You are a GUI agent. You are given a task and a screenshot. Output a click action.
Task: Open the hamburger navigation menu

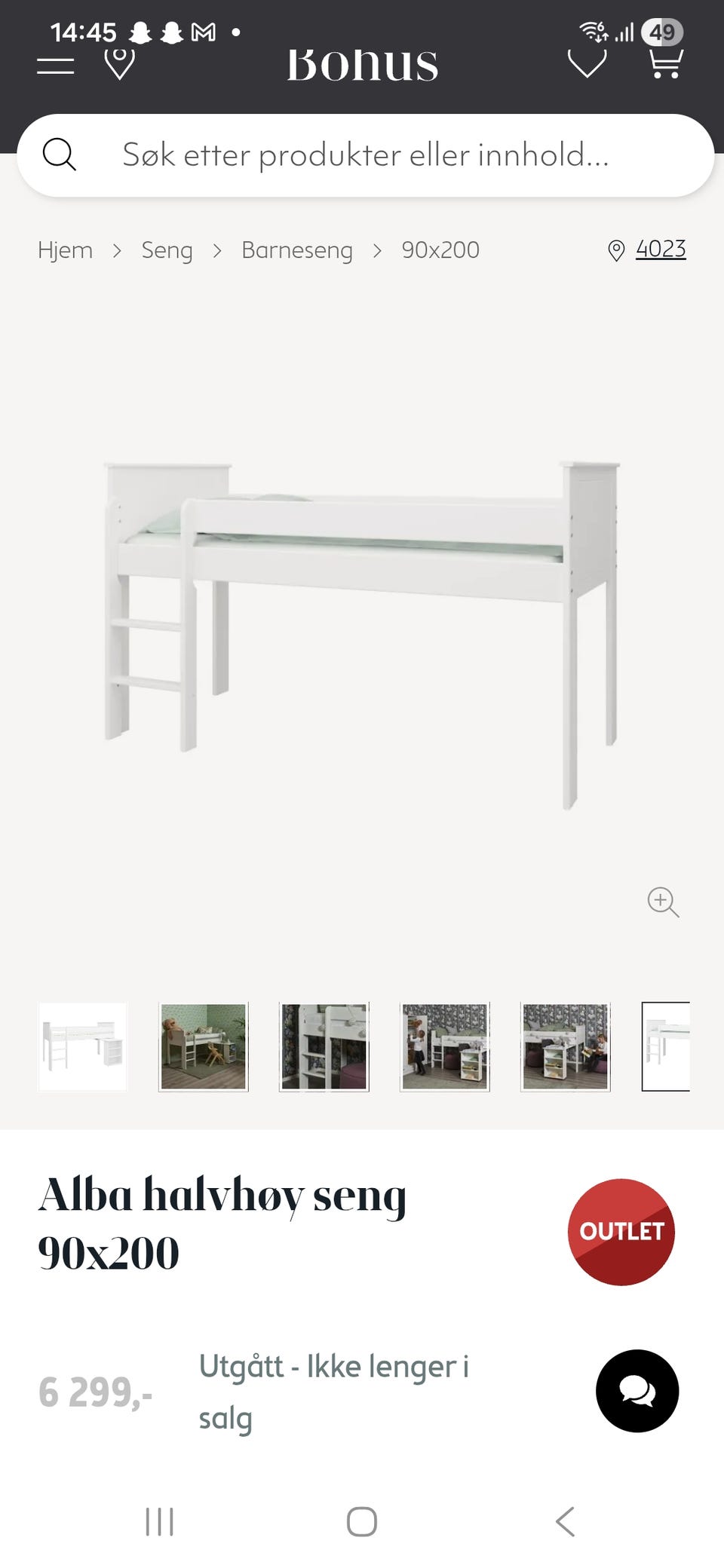click(54, 63)
